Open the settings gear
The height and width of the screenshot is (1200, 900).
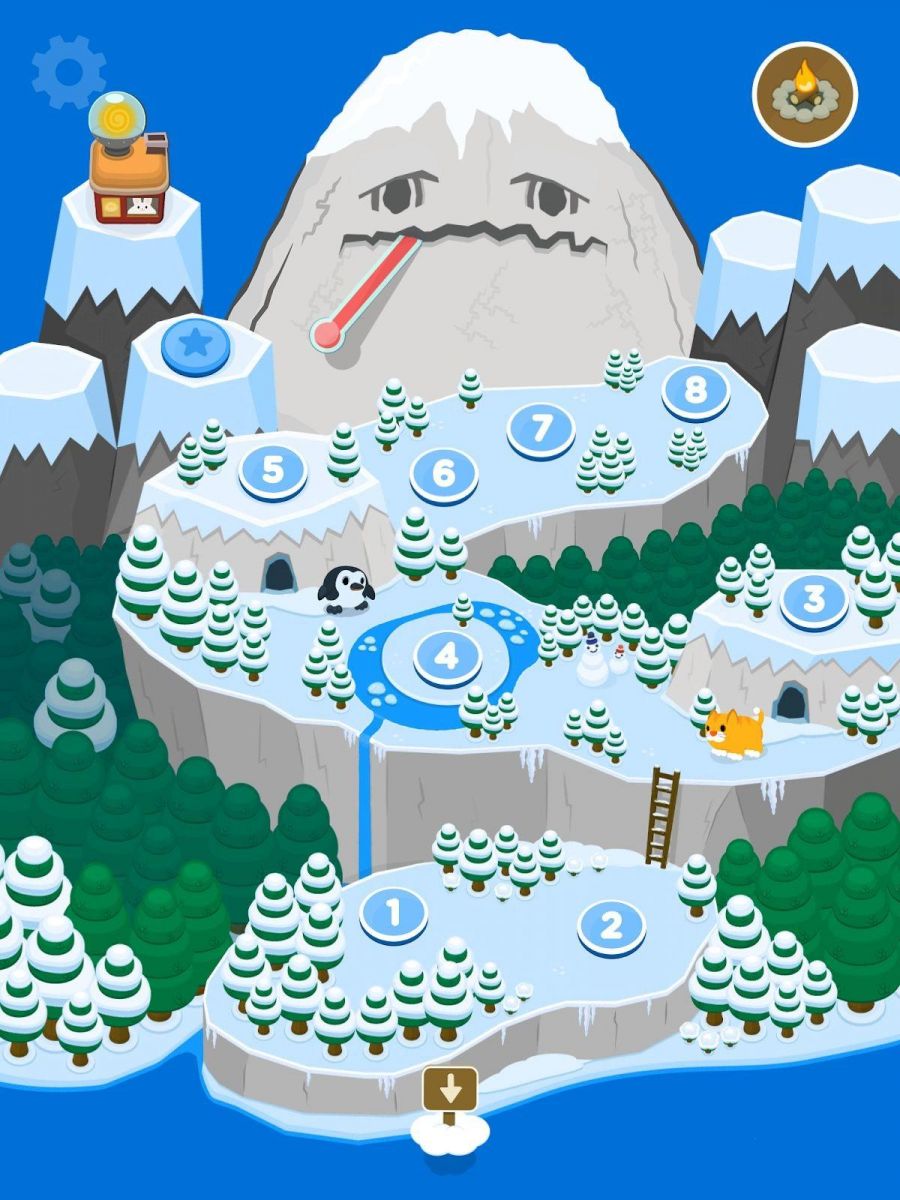tap(68, 71)
